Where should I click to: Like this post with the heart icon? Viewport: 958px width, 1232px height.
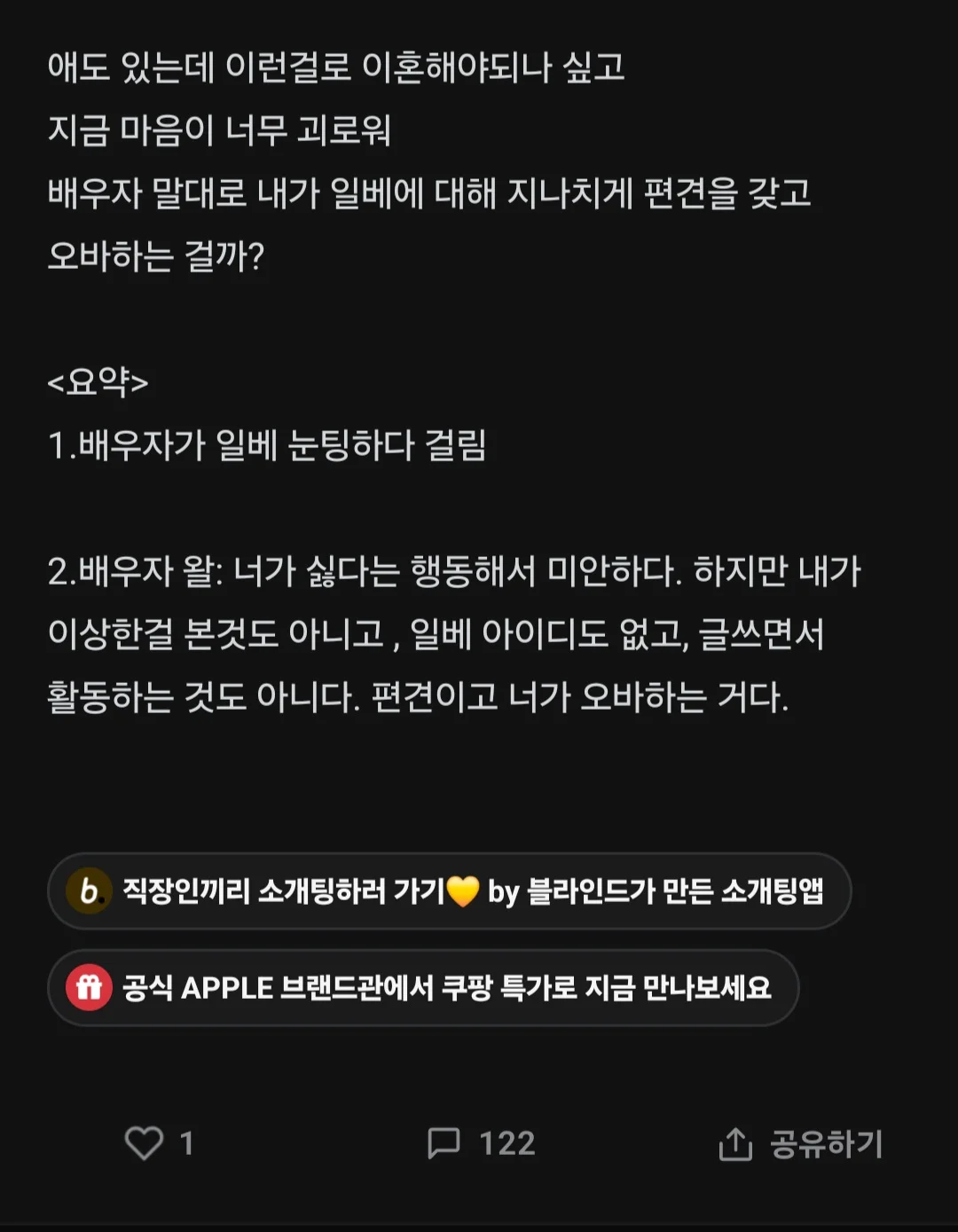[x=144, y=1143]
